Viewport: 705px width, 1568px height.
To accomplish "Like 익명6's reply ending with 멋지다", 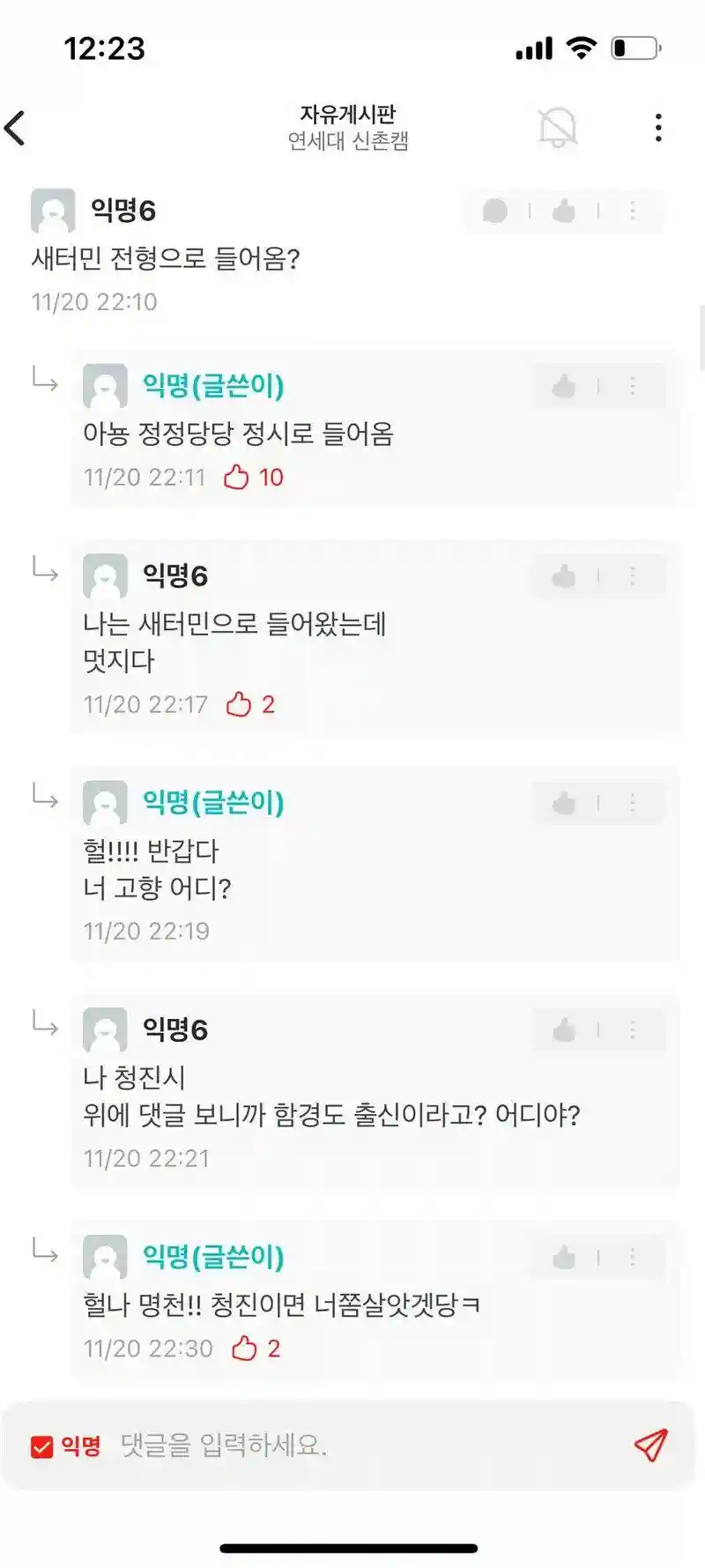I will tap(564, 576).
